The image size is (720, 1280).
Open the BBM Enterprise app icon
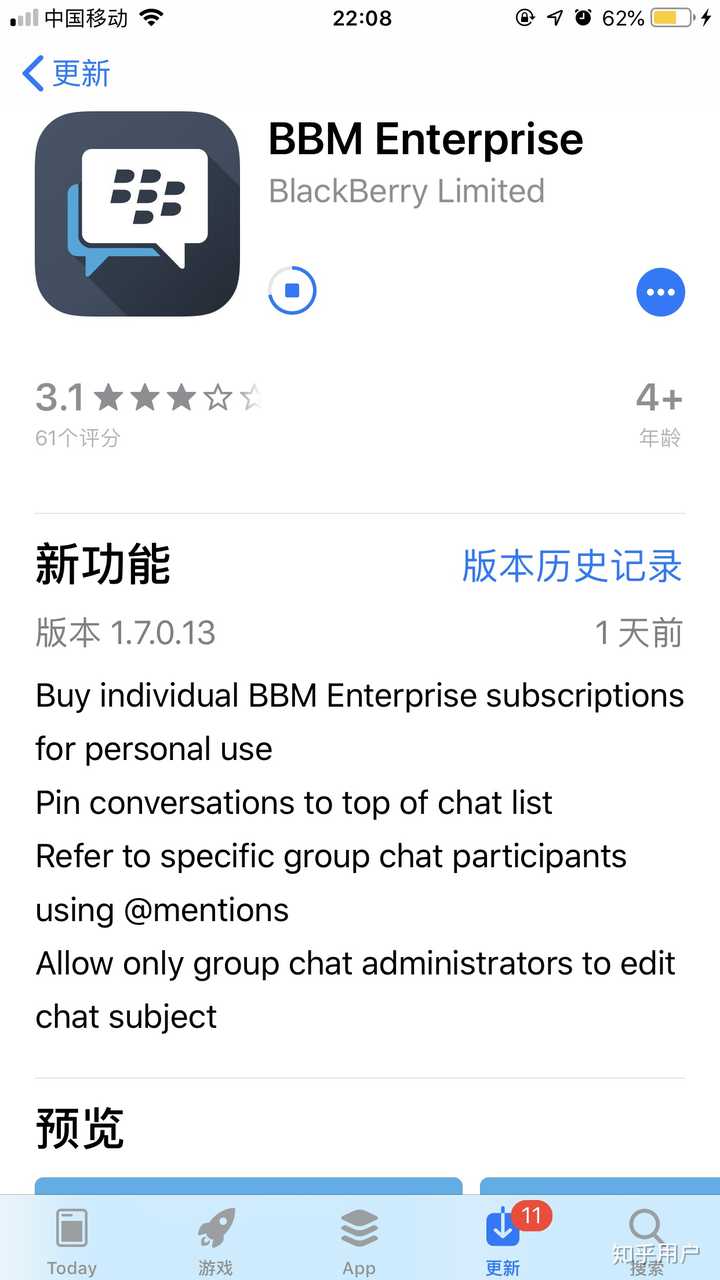(x=137, y=213)
